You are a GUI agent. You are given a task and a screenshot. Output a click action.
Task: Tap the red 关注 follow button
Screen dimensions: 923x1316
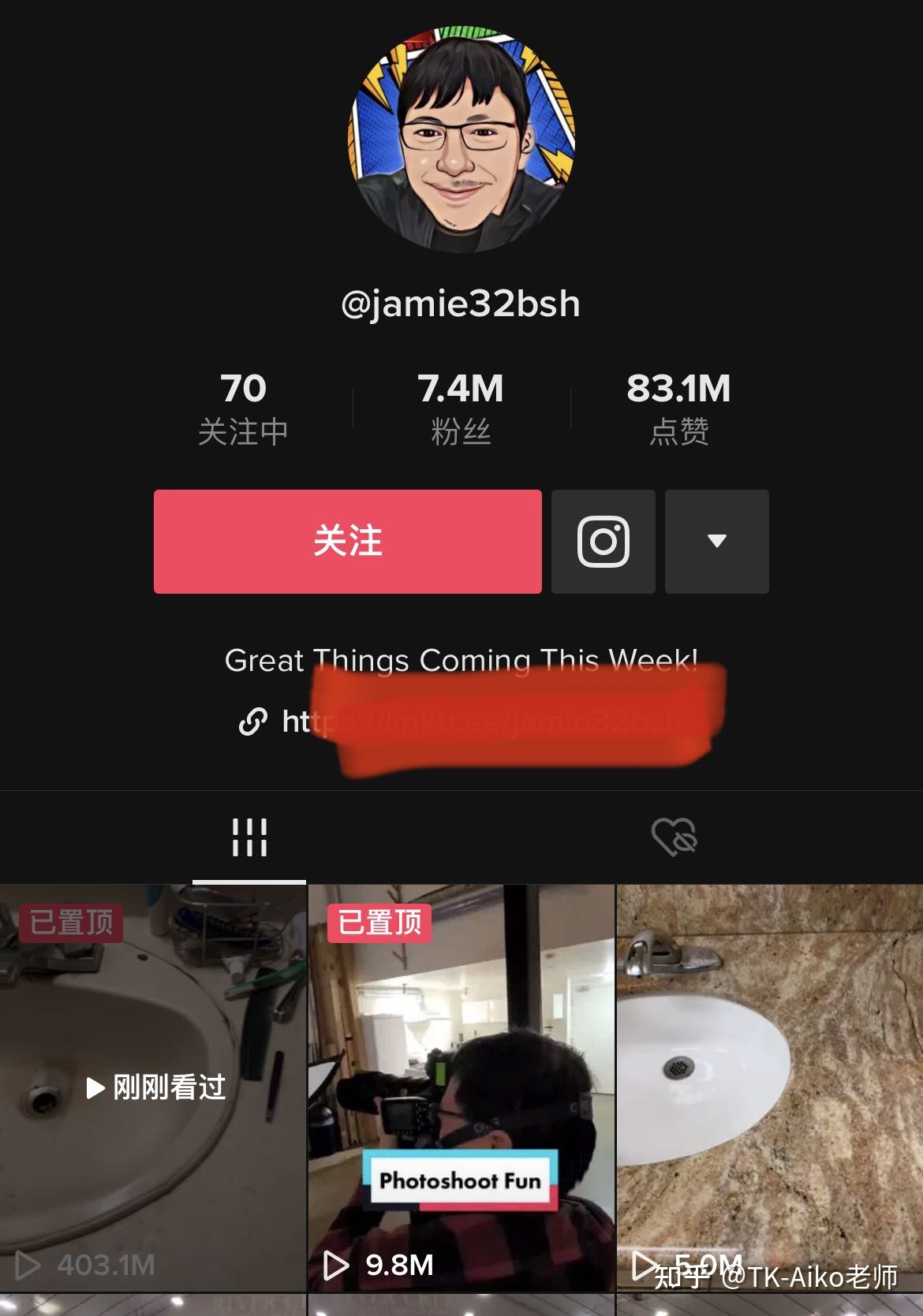pyautogui.click(x=347, y=541)
